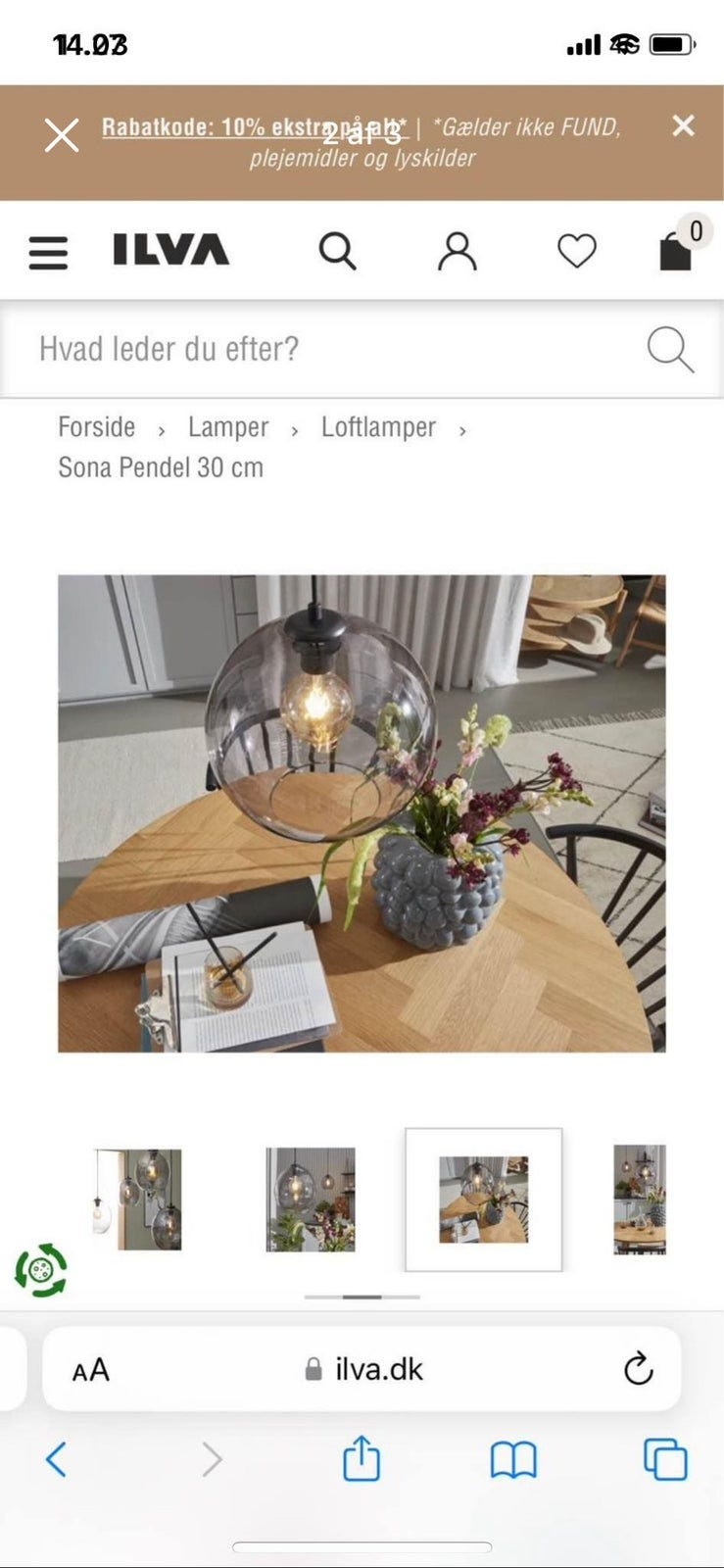Open the shopping bag showing 0 items

pyautogui.click(x=674, y=252)
